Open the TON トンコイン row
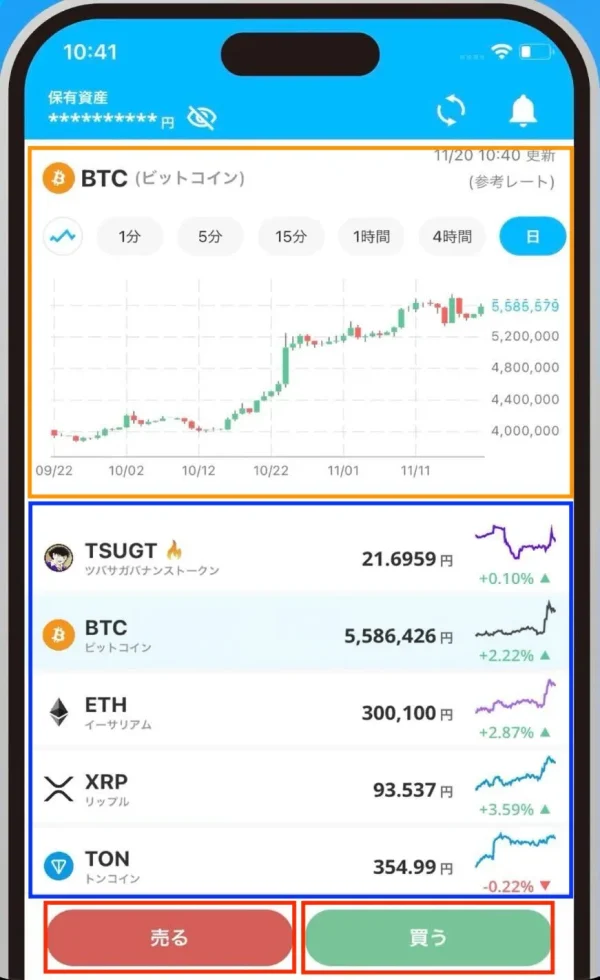 [x=300, y=861]
